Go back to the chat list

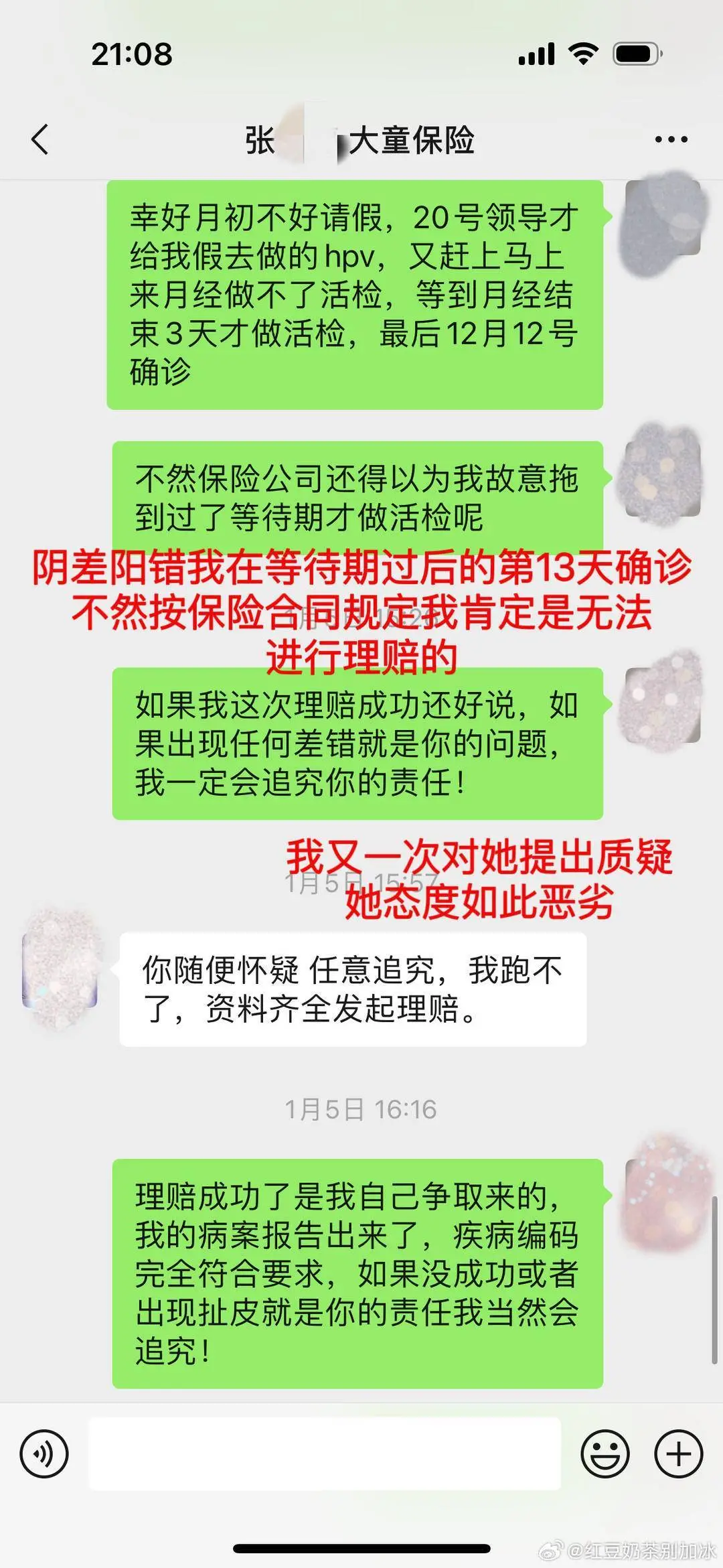[40, 140]
